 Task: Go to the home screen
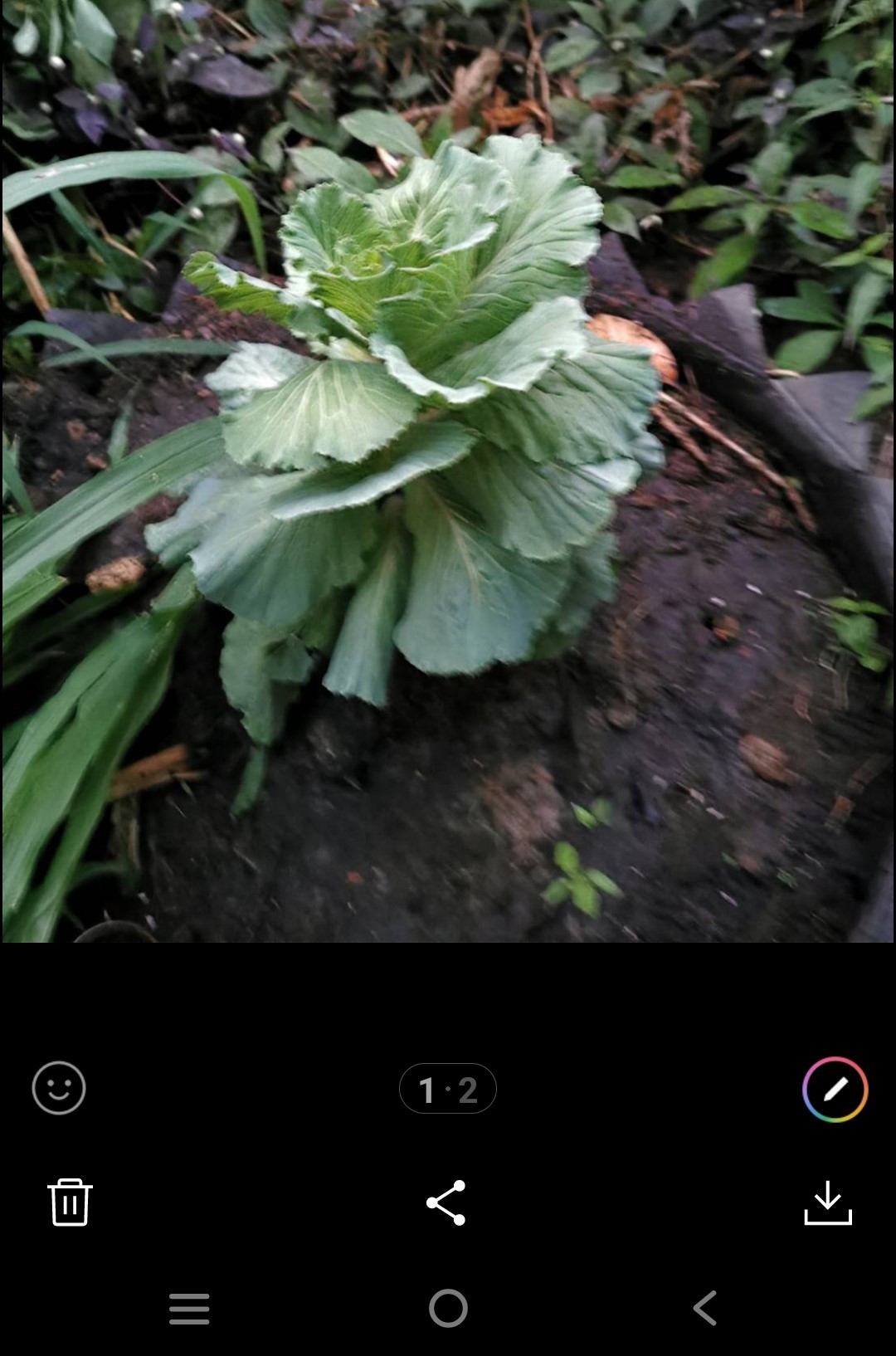[448, 1309]
